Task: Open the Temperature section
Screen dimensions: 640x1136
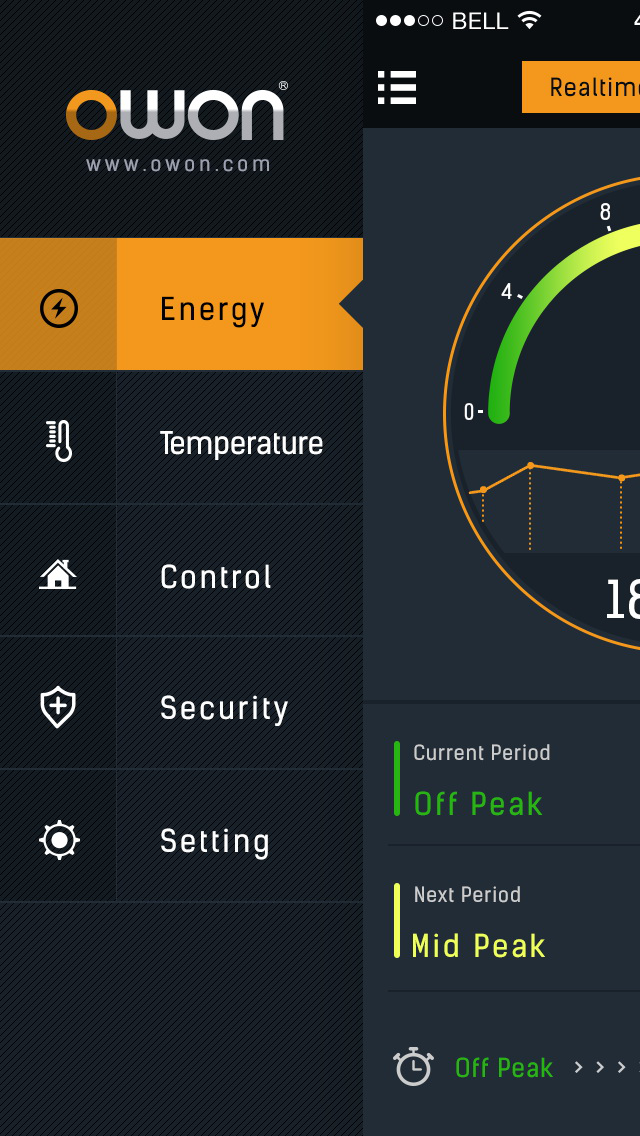Action: [x=181, y=438]
